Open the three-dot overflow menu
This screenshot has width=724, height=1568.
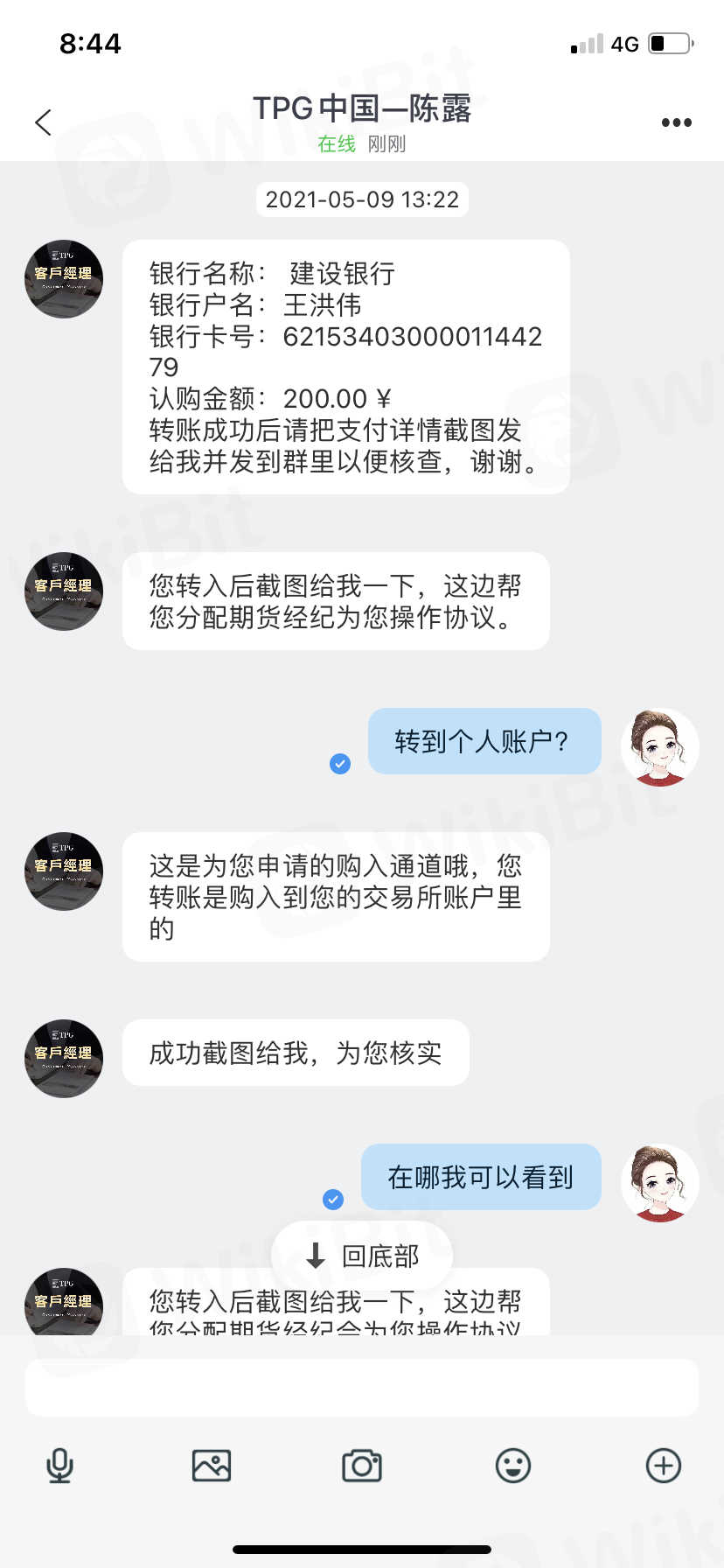click(676, 122)
